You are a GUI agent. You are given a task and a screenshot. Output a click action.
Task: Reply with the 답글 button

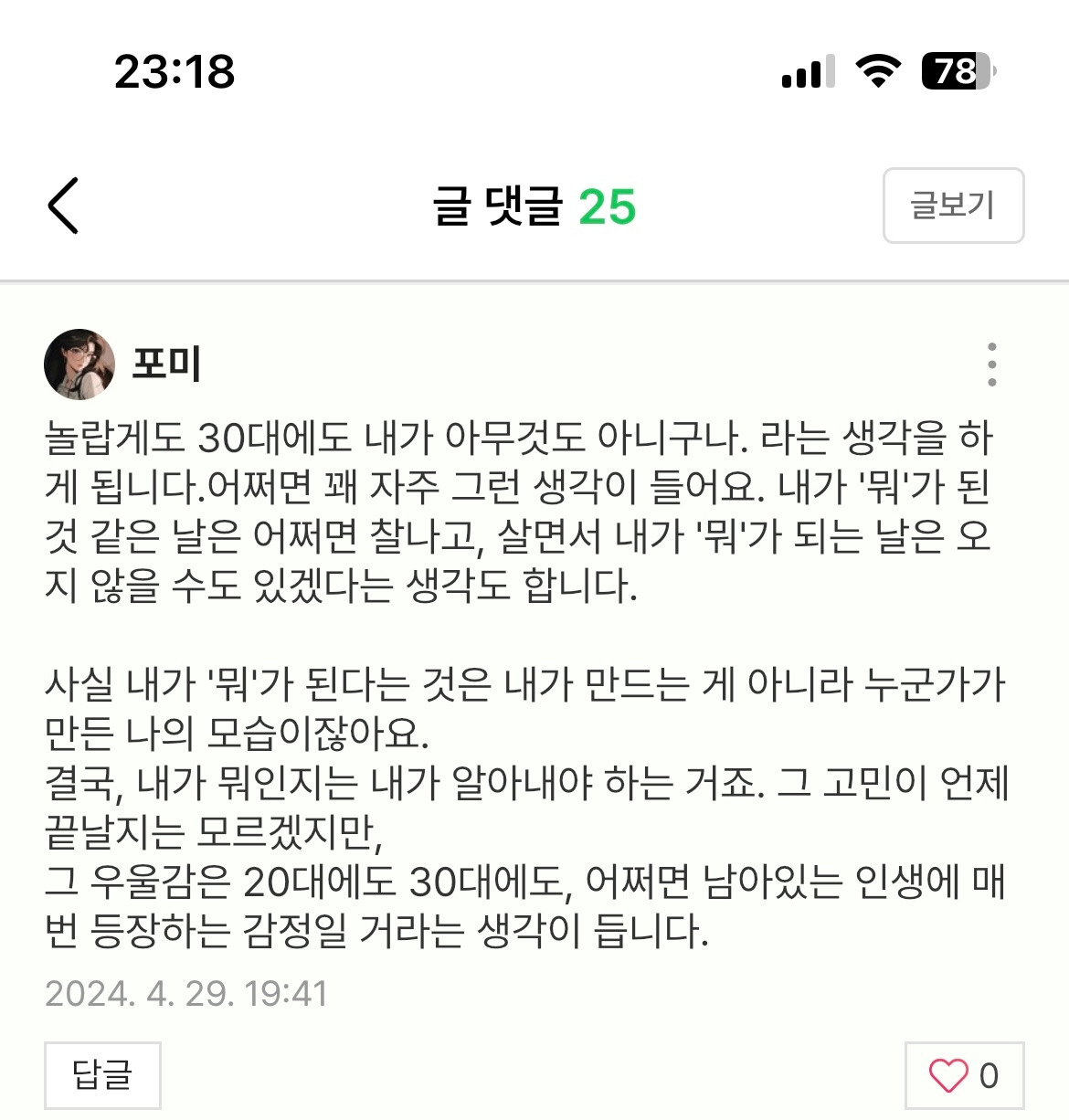coord(102,1074)
